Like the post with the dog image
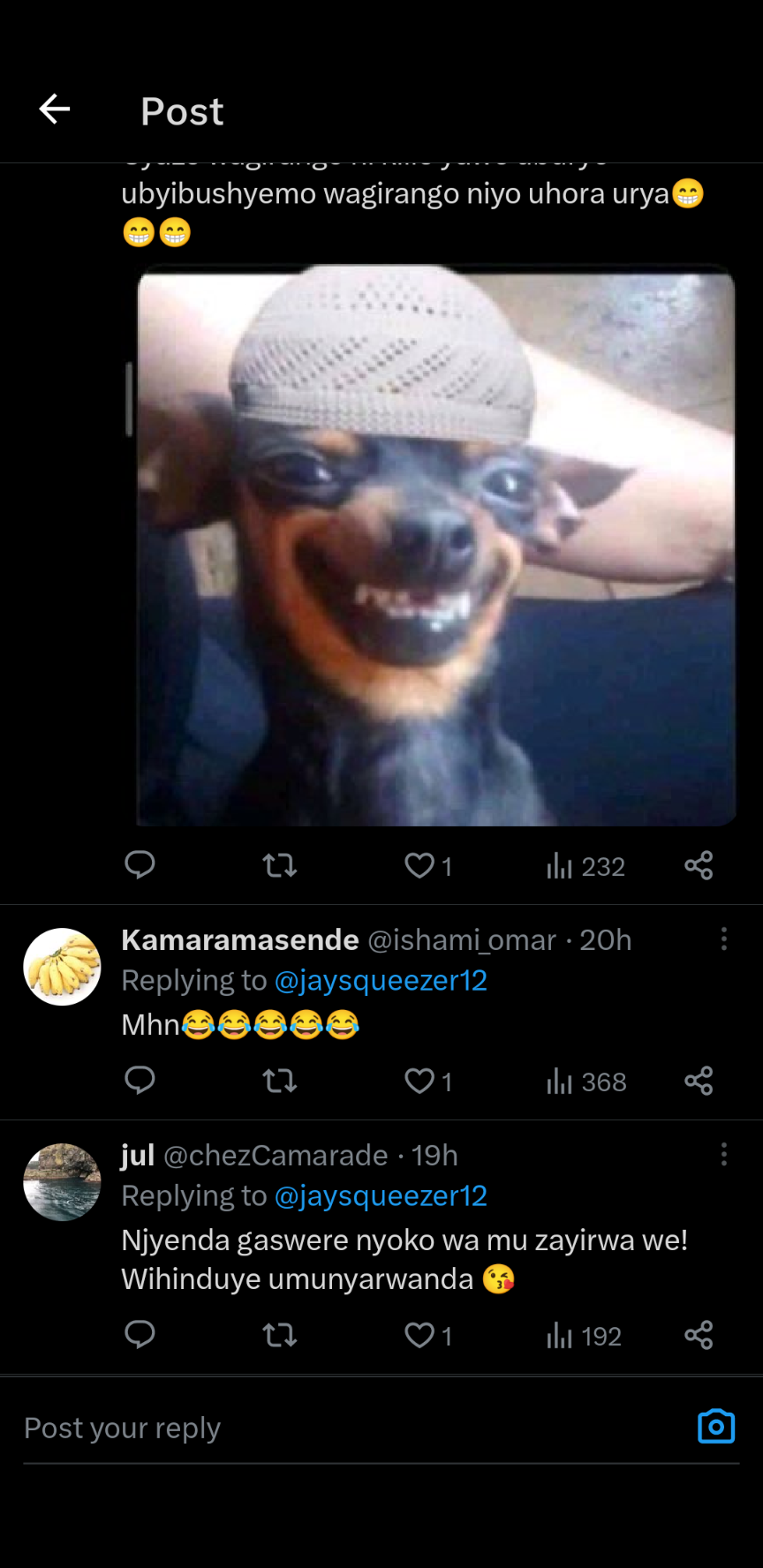Viewport: 763px width, 1568px height. click(419, 865)
